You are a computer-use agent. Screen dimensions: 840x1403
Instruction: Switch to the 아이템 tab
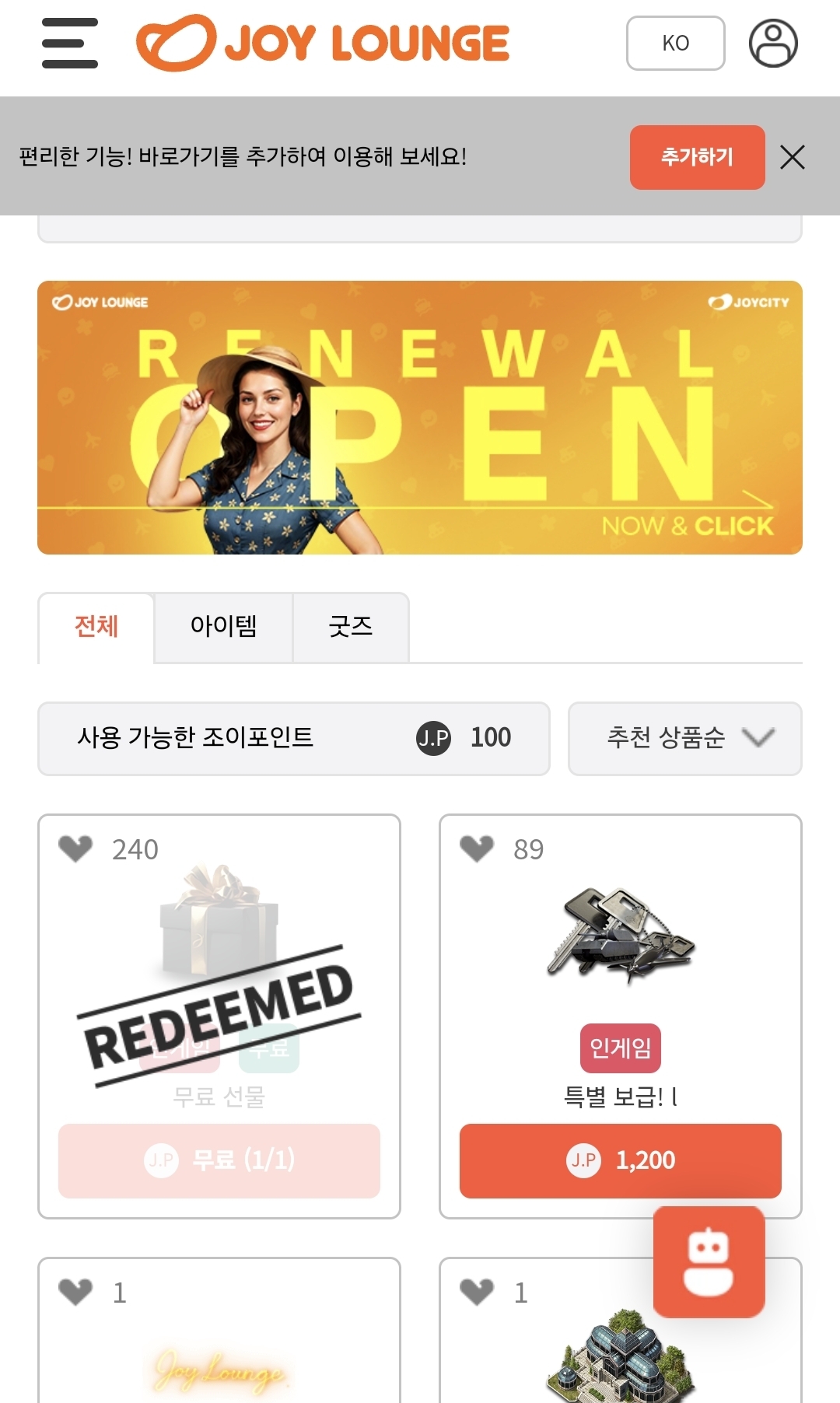click(x=223, y=627)
